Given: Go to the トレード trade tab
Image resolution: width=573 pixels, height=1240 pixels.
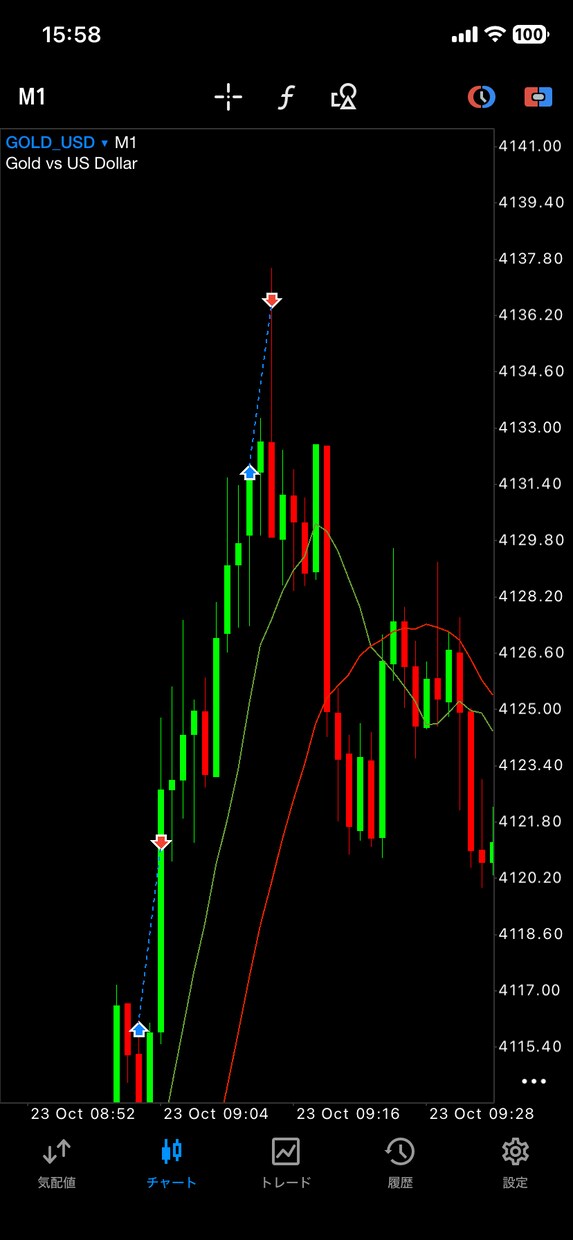Looking at the screenshot, I should [x=286, y=1163].
